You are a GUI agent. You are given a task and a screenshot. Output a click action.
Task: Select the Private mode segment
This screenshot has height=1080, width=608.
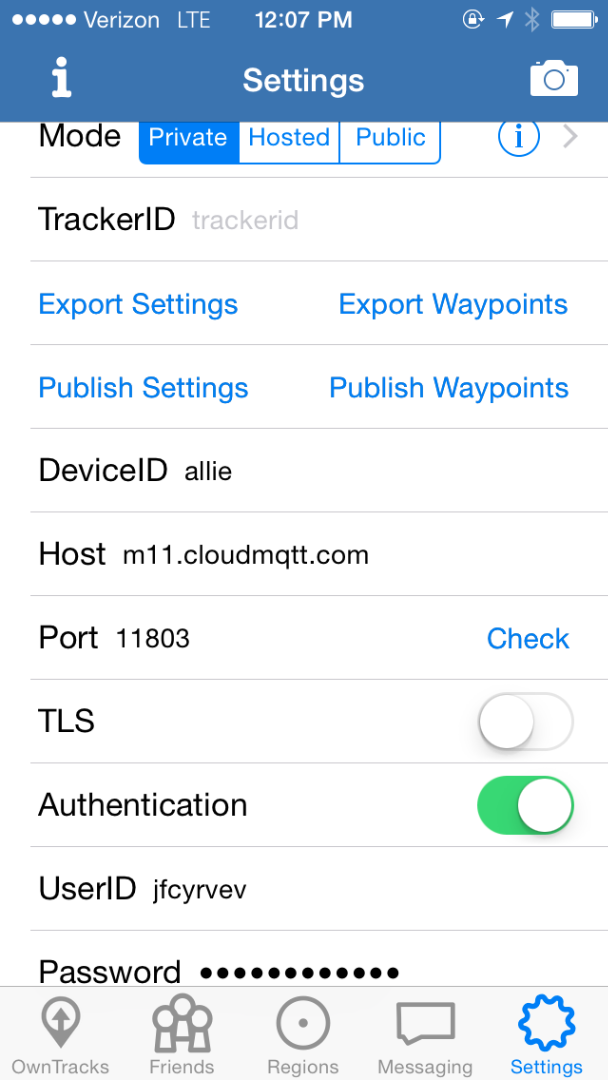(x=188, y=138)
